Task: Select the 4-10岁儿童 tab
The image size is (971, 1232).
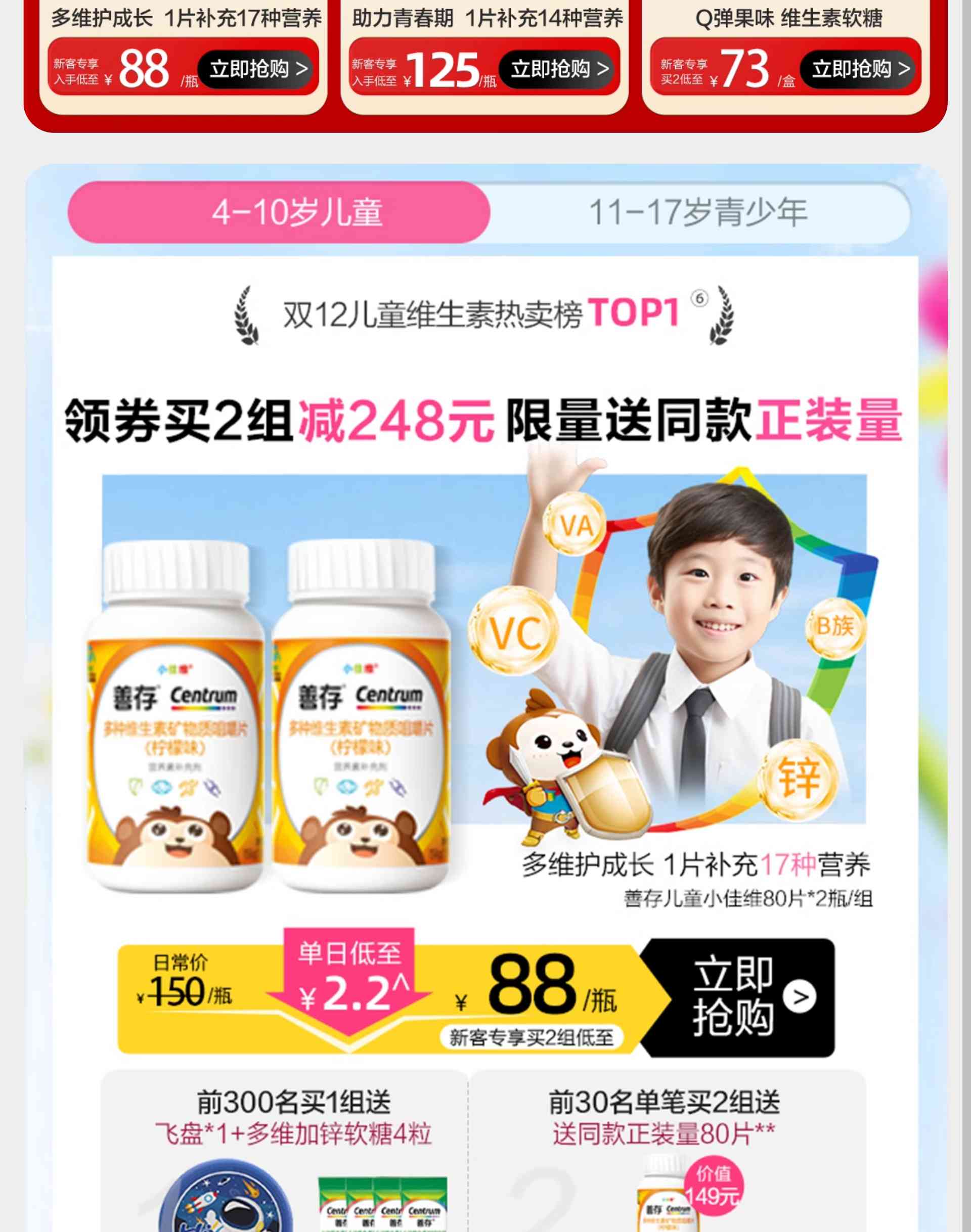Action: pyautogui.click(x=279, y=212)
